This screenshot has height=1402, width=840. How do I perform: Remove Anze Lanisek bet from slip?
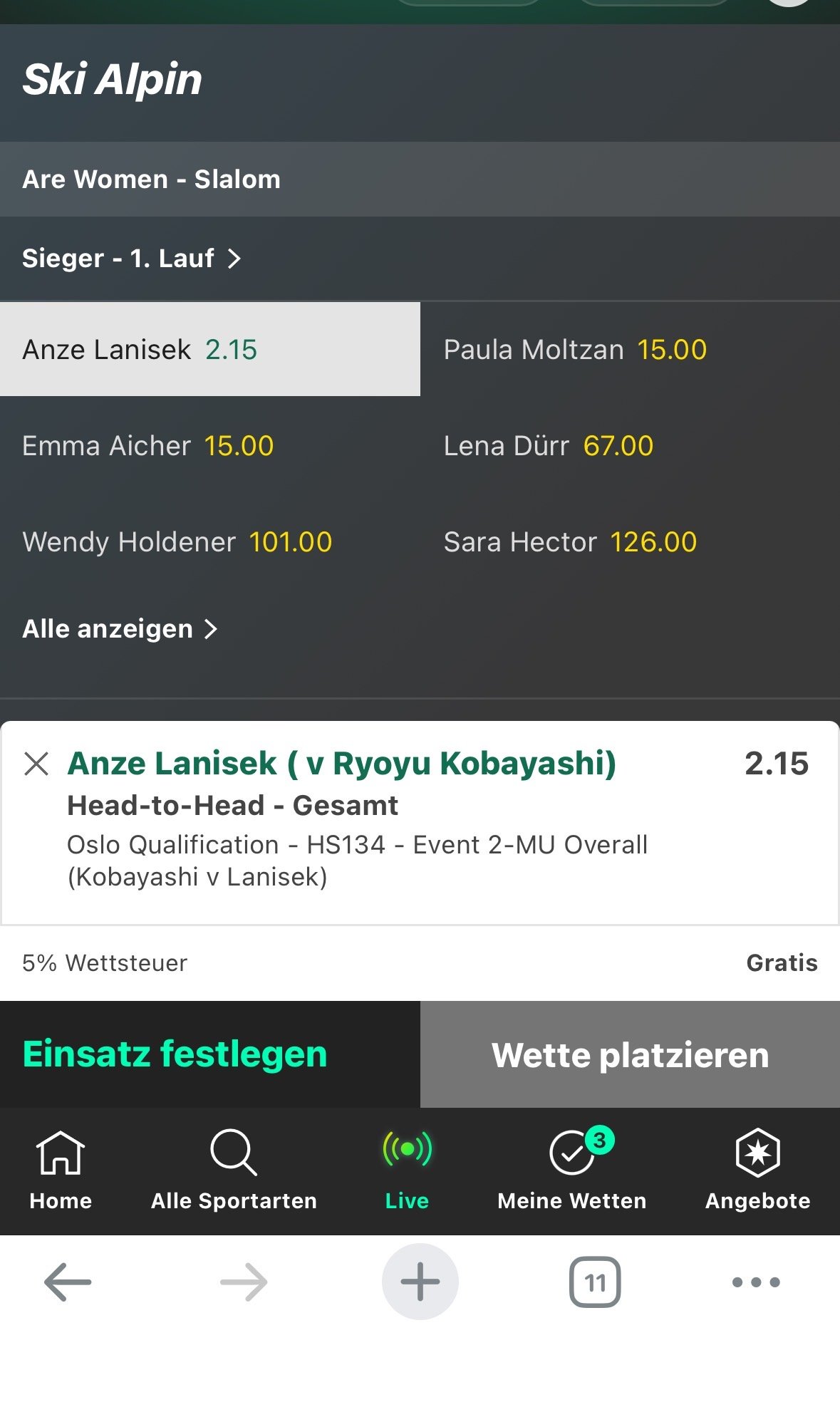tap(36, 764)
